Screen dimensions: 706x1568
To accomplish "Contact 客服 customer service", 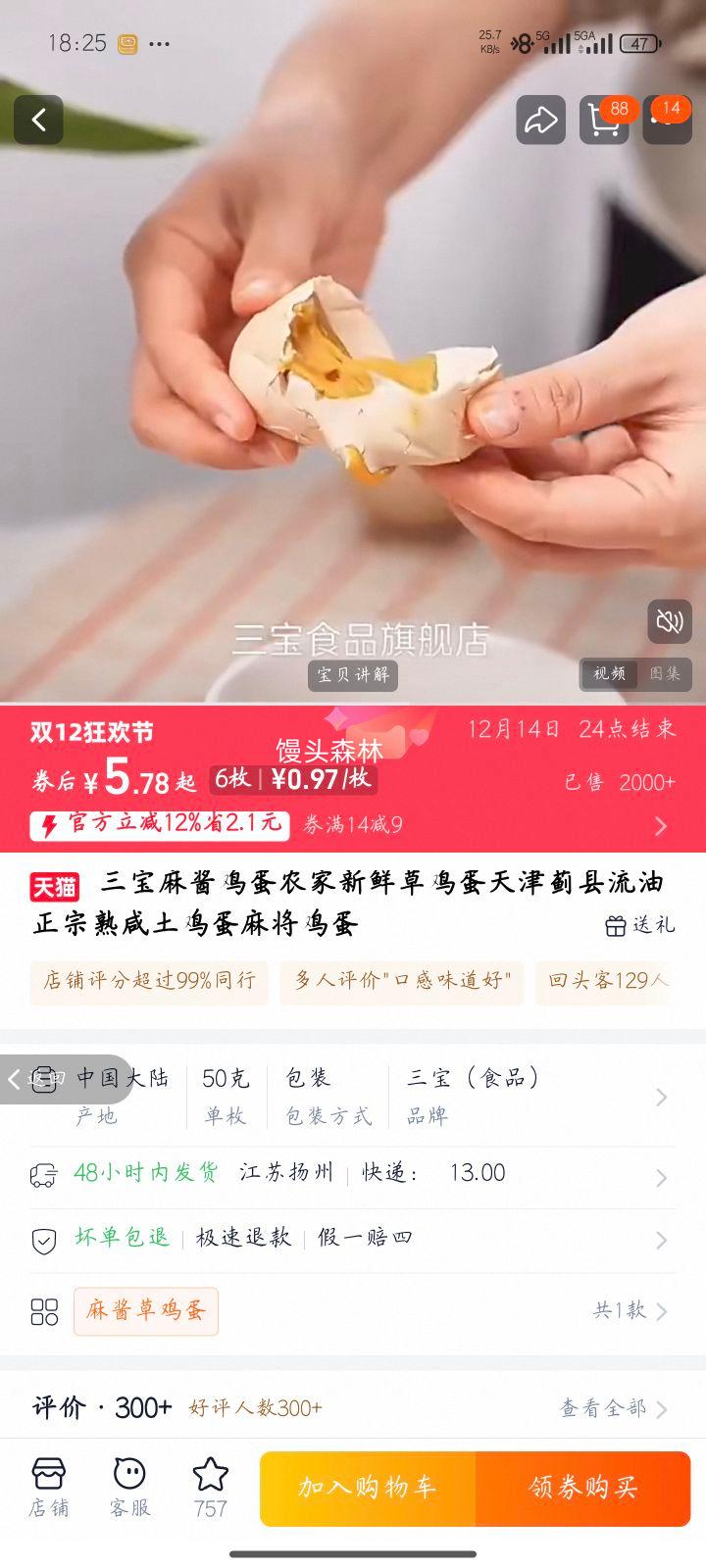I will click(x=127, y=1488).
